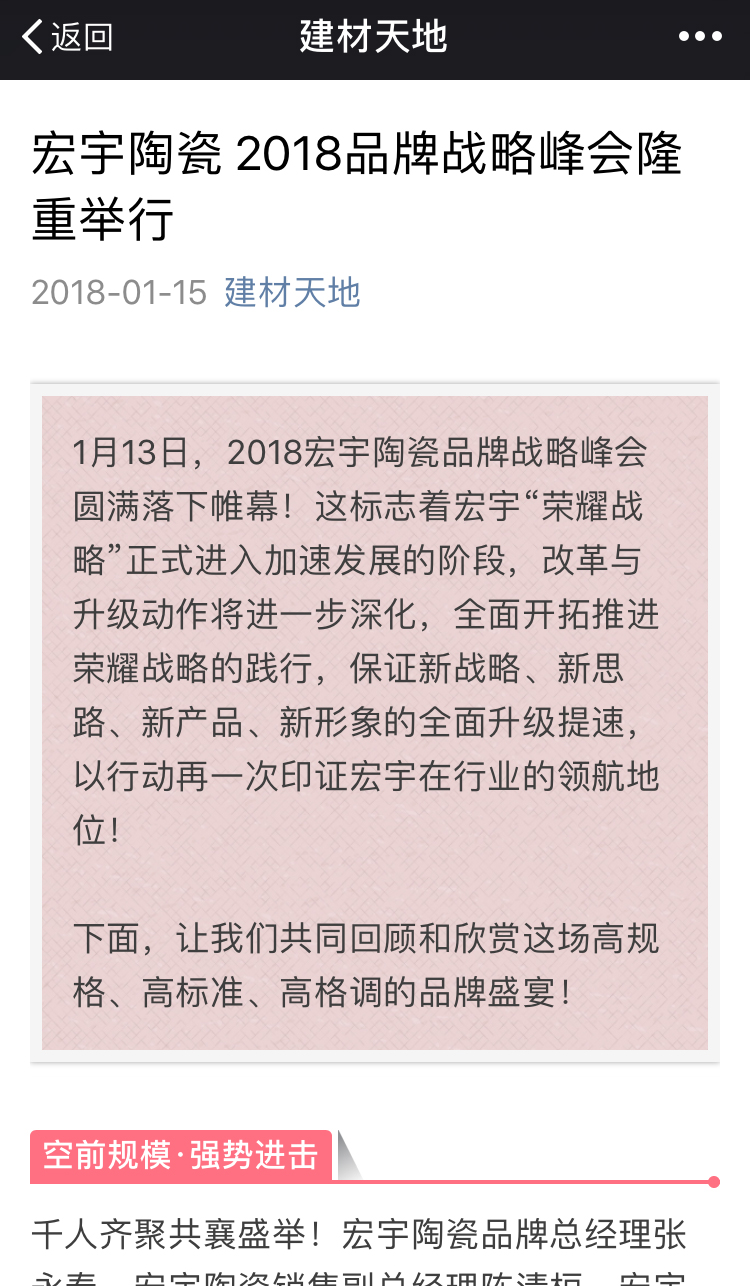Viewport: 750px width, 1286px height.
Task: Open the three-dot overflow menu
Action: [699, 37]
